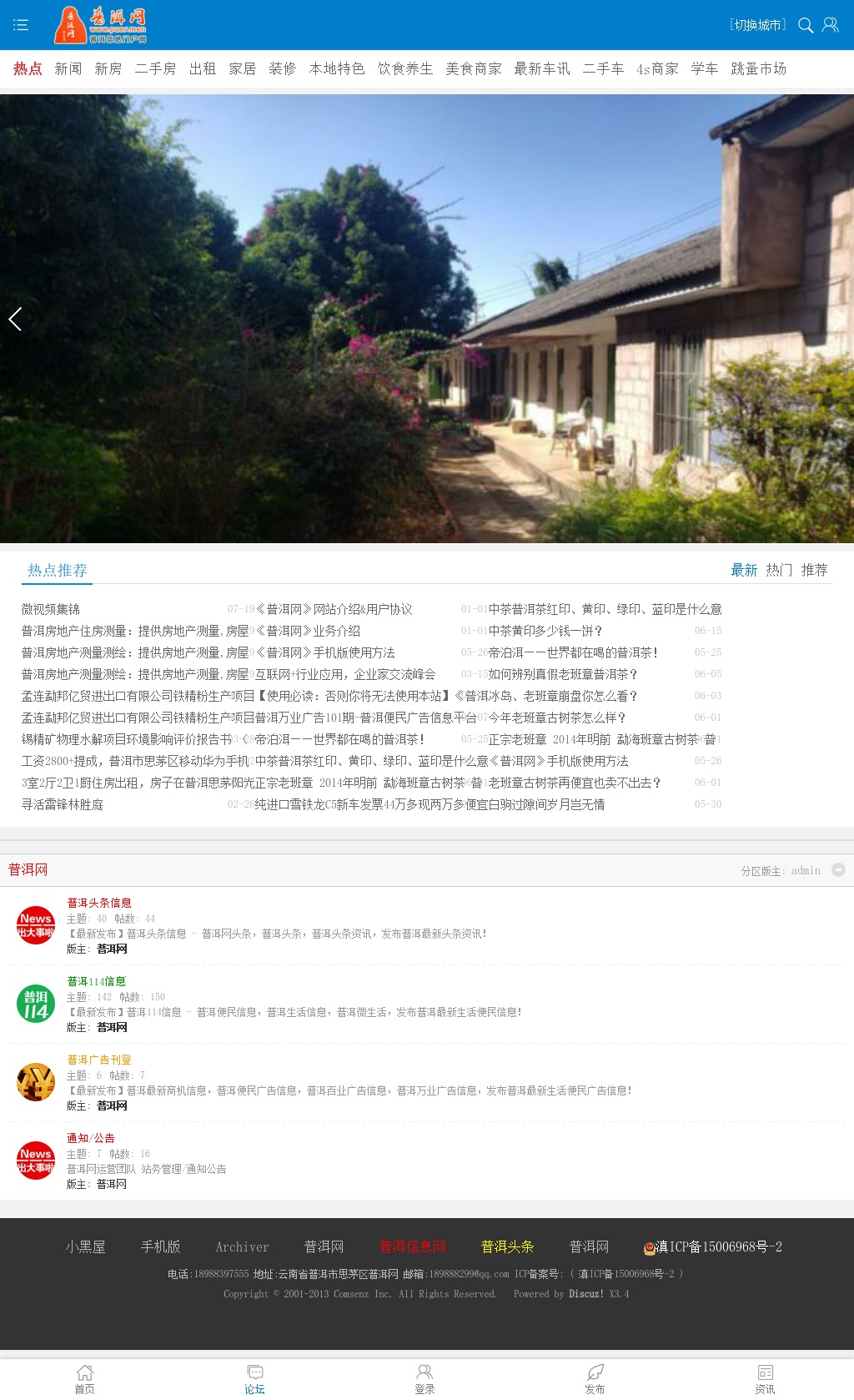Open the search magnifier icon

806,25
